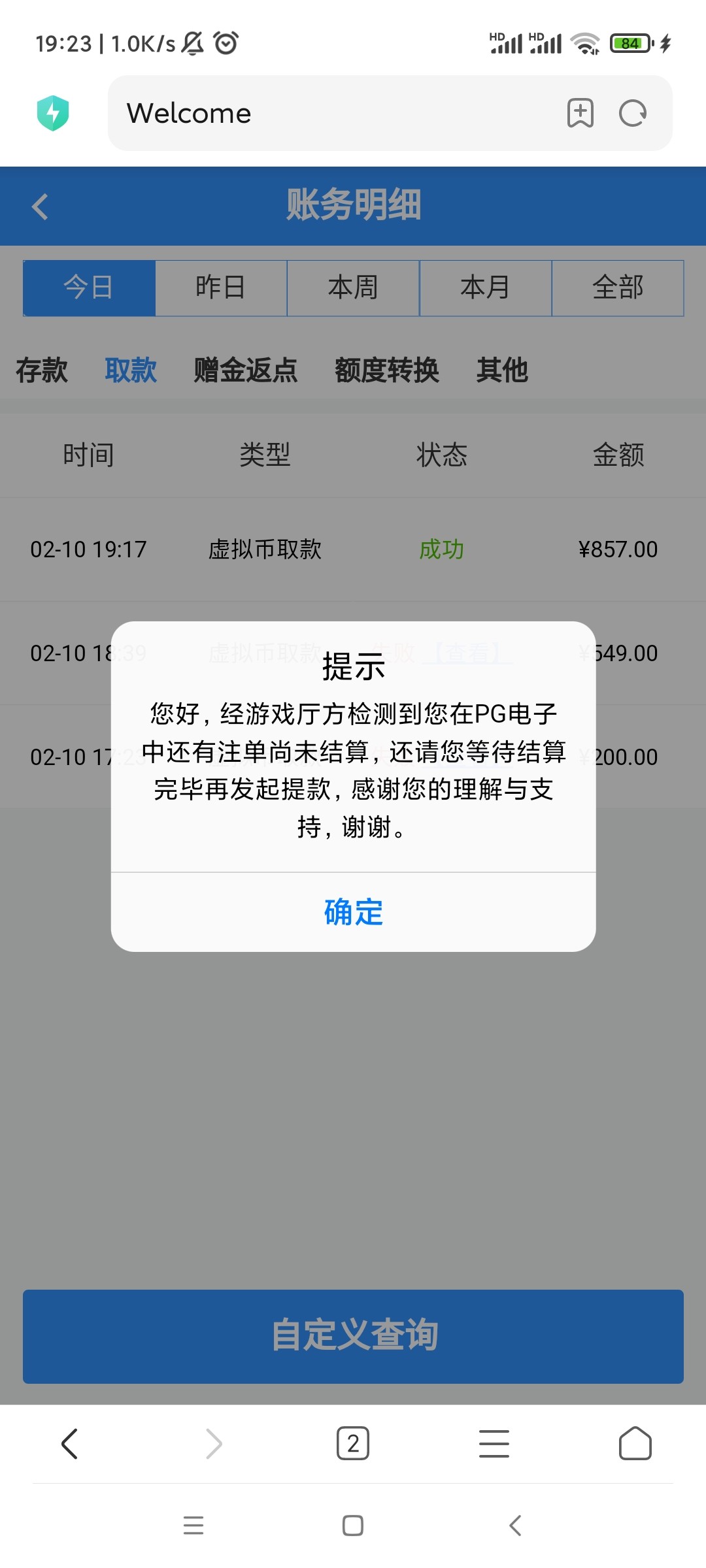Tap the Welcome address bar
The width and height of the screenshot is (706, 1568).
[327, 113]
